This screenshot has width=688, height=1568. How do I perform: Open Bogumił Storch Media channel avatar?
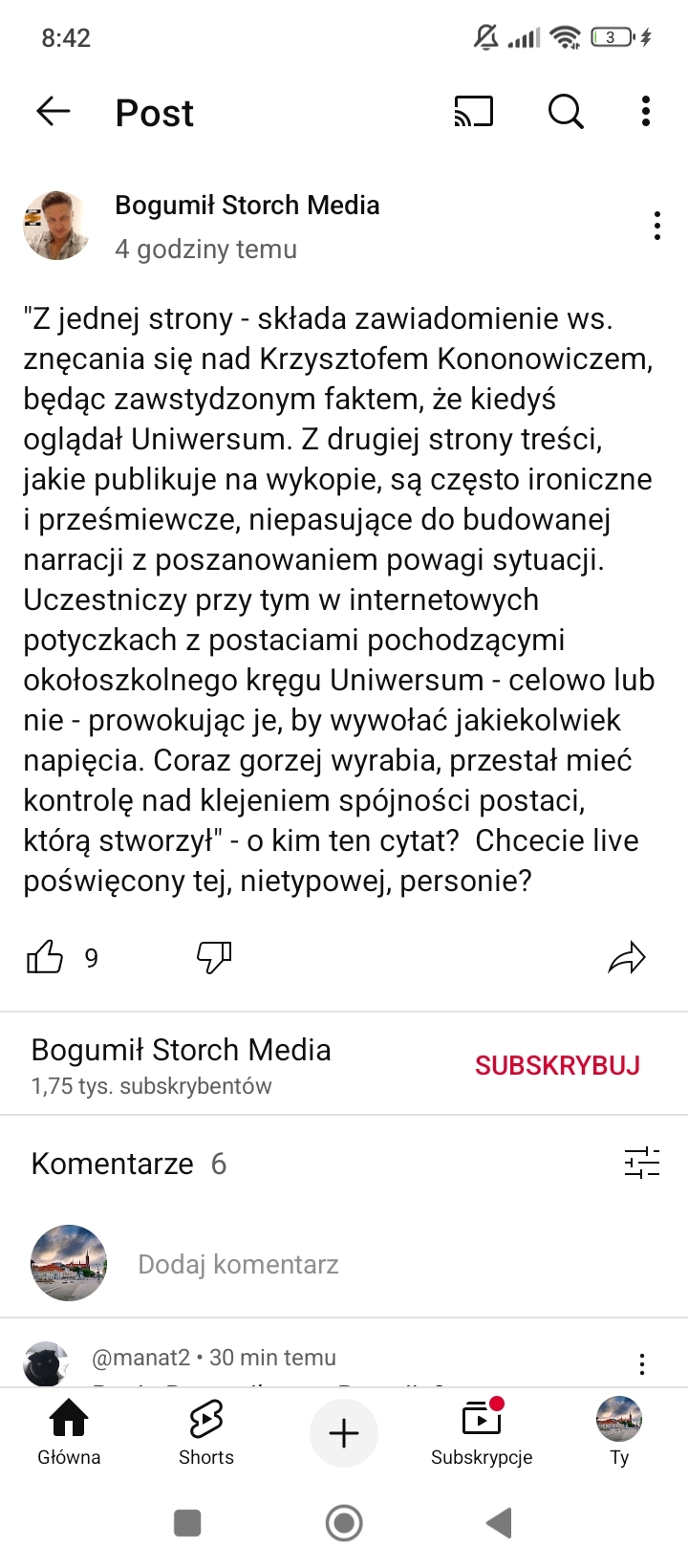(55, 226)
